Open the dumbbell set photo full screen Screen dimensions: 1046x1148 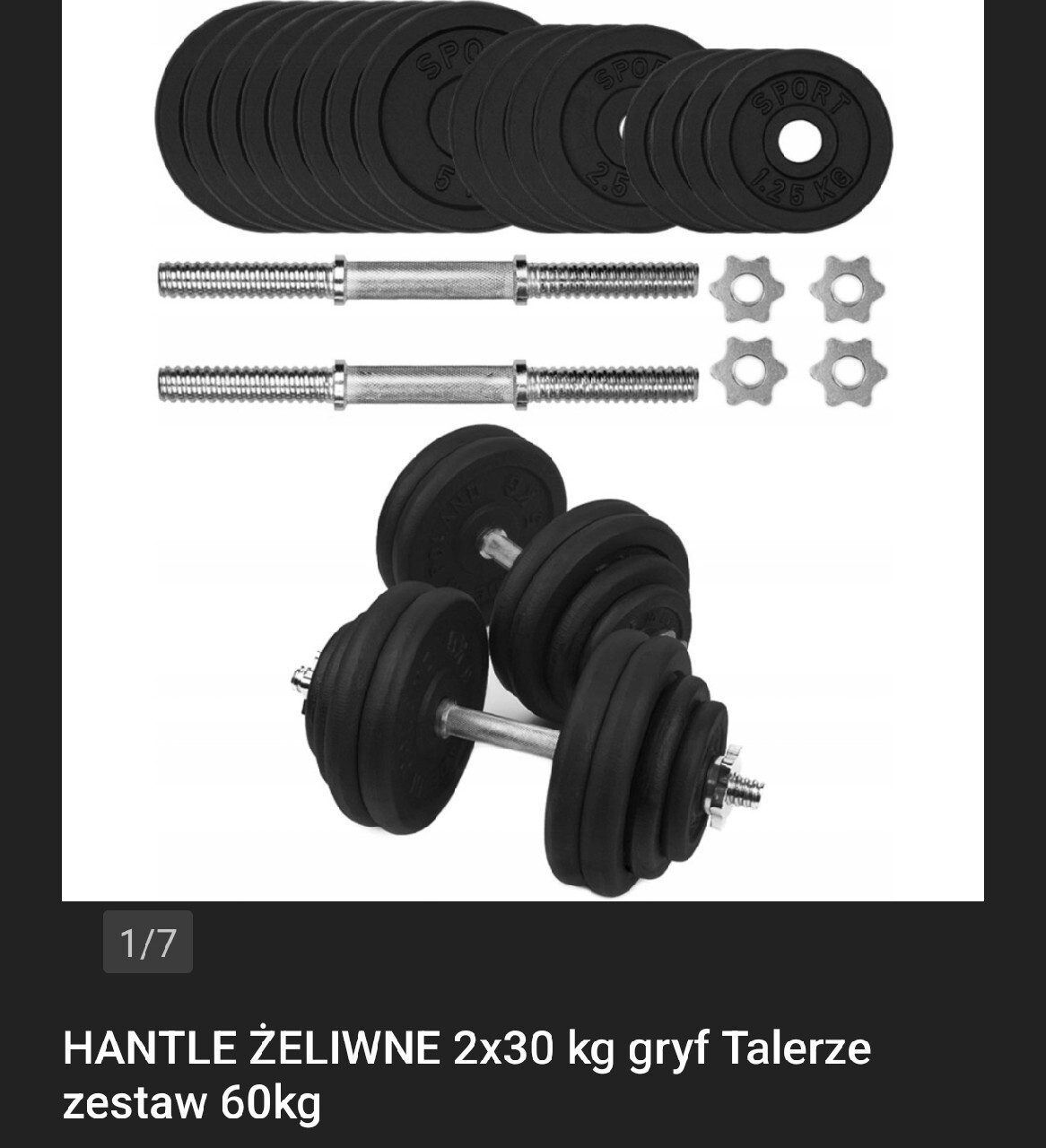coord(522,448)
